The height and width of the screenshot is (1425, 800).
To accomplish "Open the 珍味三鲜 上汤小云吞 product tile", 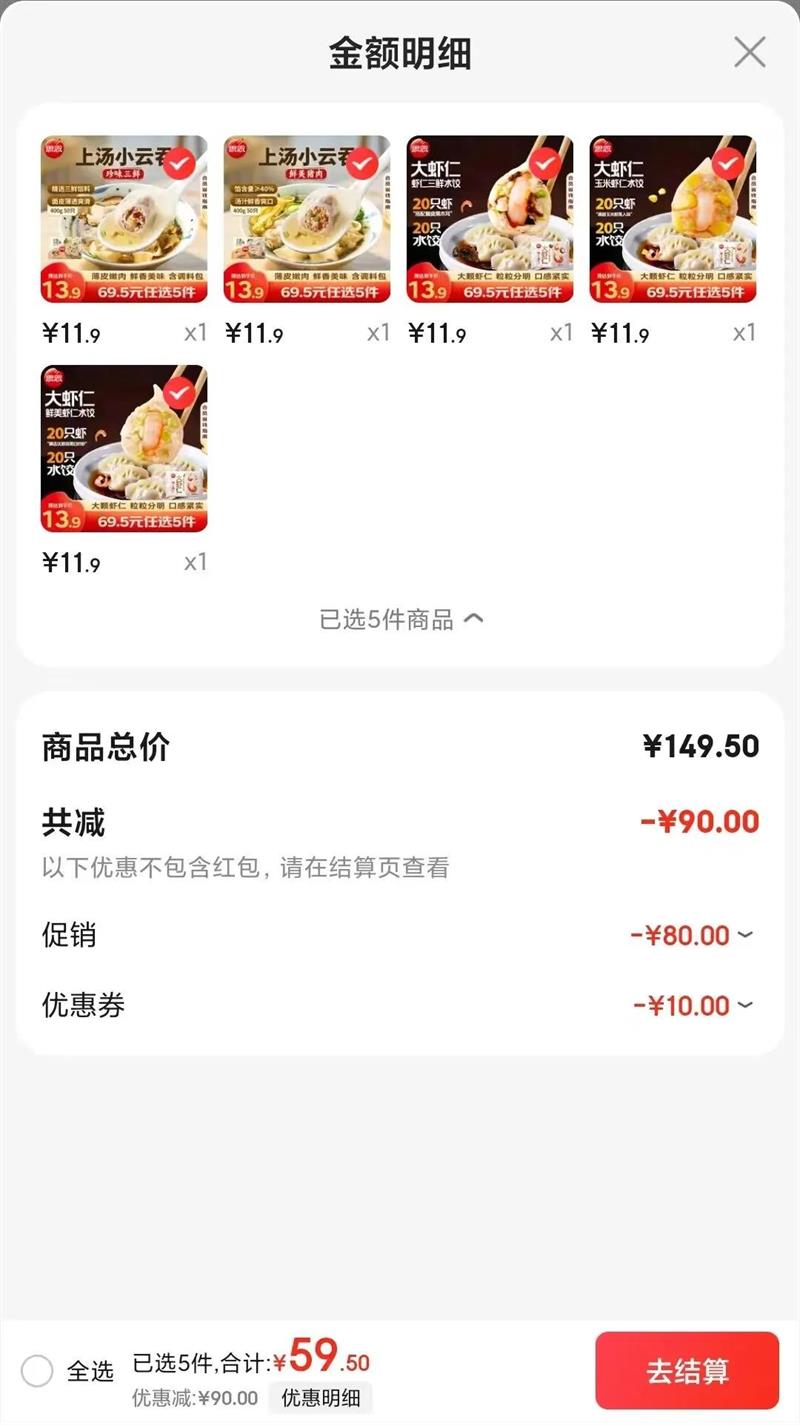I will [124, 219].
